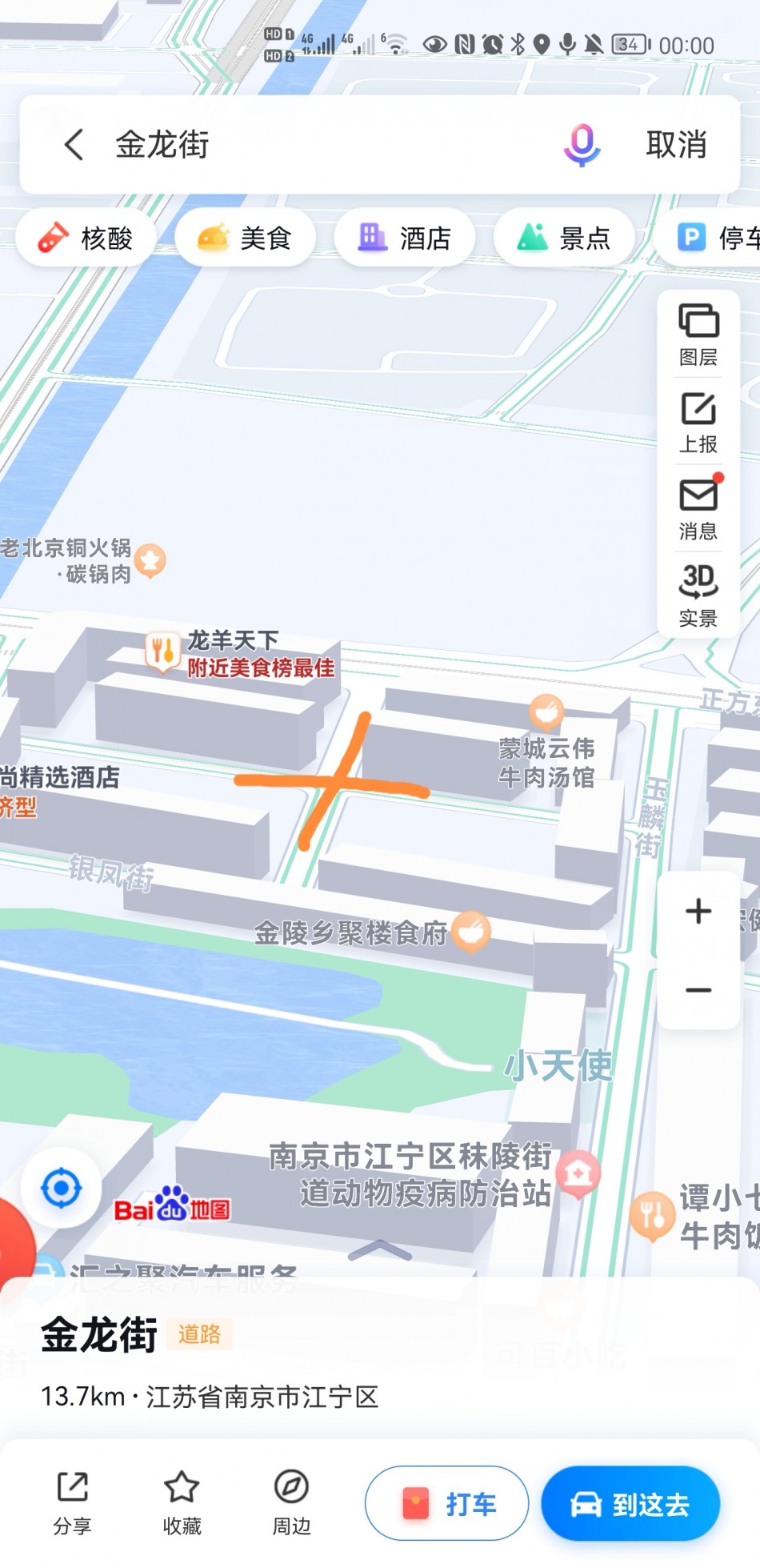Start voice search with the microphone
The image size is (760, 1568).
click(582, 145)
